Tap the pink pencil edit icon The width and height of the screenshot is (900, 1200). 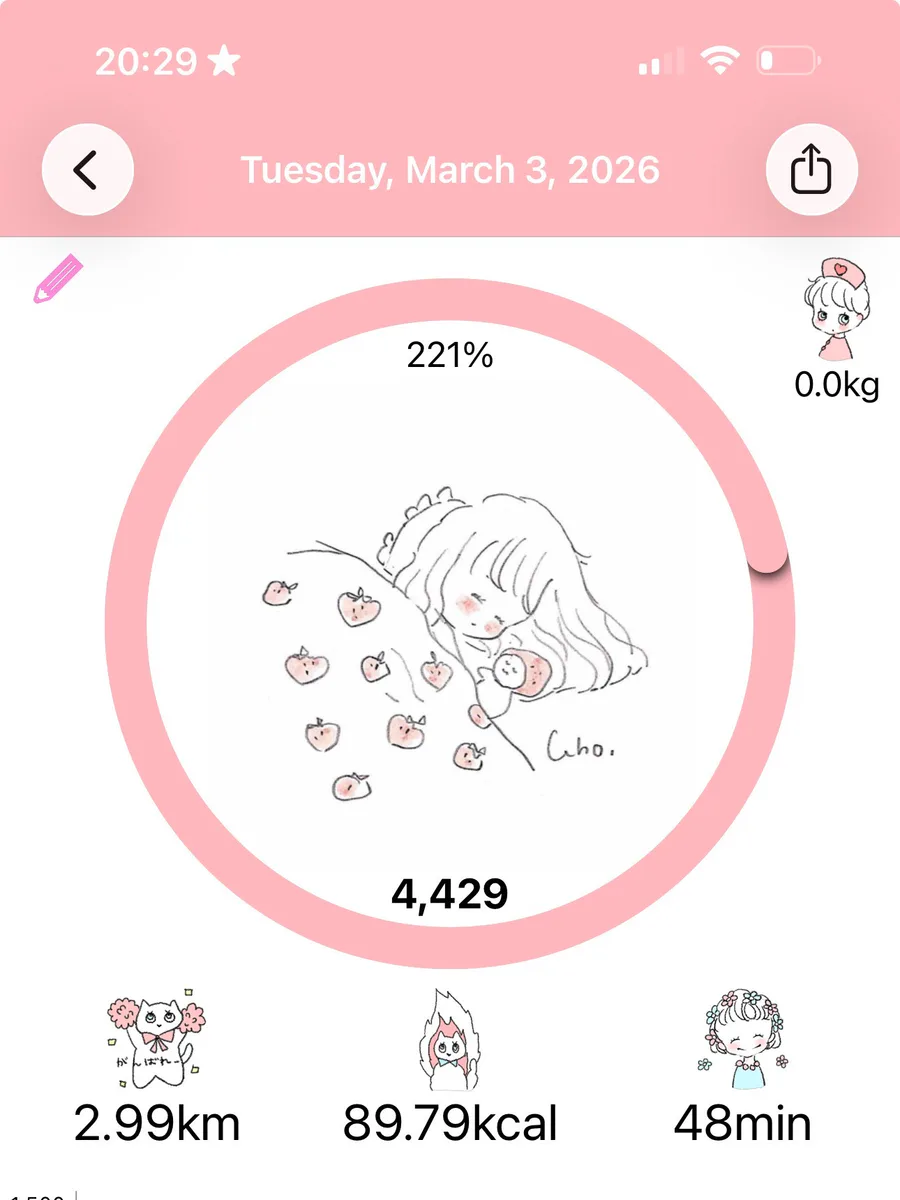click(59, 279)
